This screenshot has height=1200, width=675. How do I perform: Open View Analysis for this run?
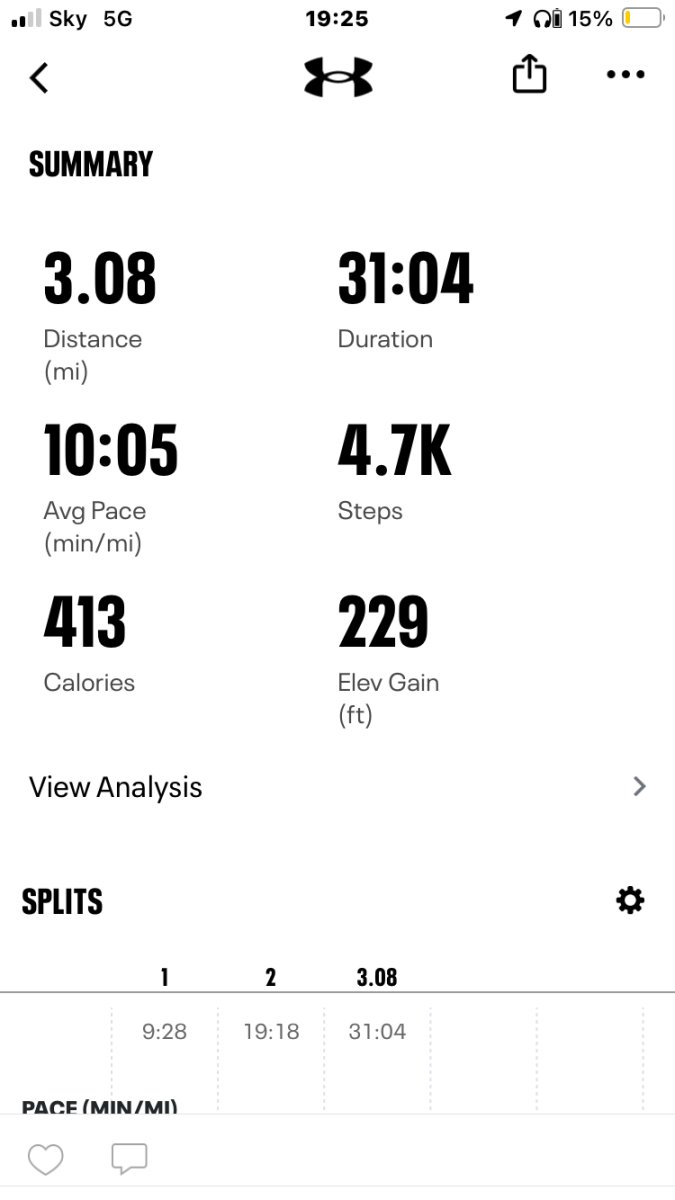coord(337,787)
